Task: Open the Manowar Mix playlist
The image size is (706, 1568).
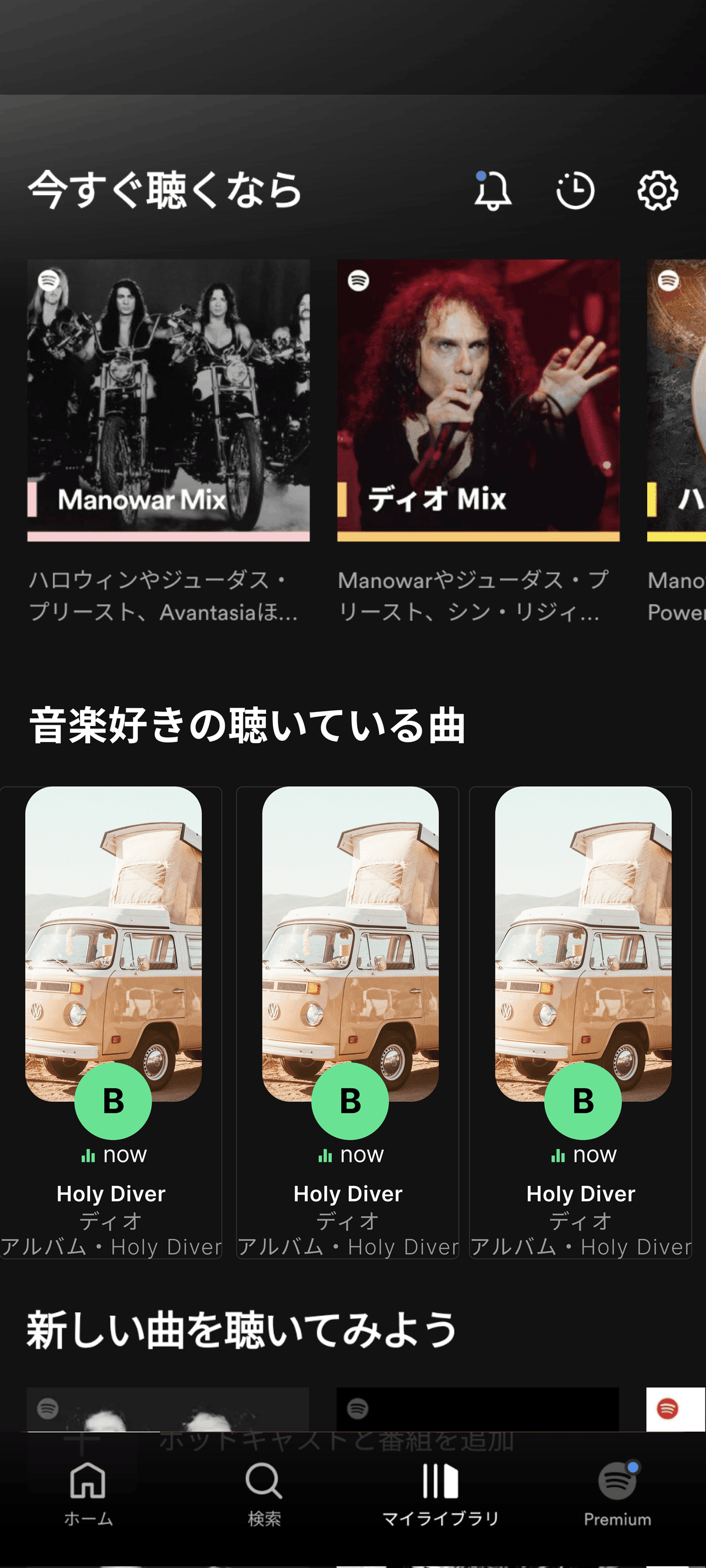Action: pyautogui.click(x=168, y=400)
